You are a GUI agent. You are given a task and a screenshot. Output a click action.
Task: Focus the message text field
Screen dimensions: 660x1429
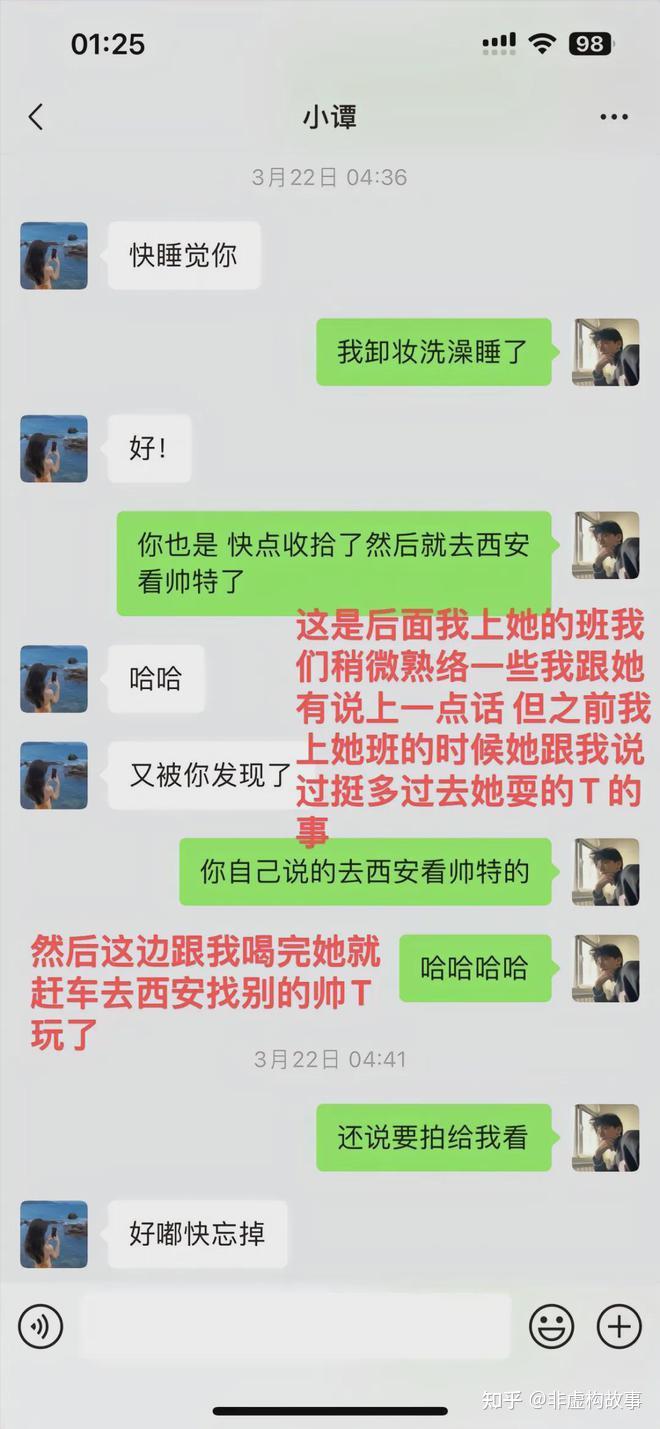295,1327
